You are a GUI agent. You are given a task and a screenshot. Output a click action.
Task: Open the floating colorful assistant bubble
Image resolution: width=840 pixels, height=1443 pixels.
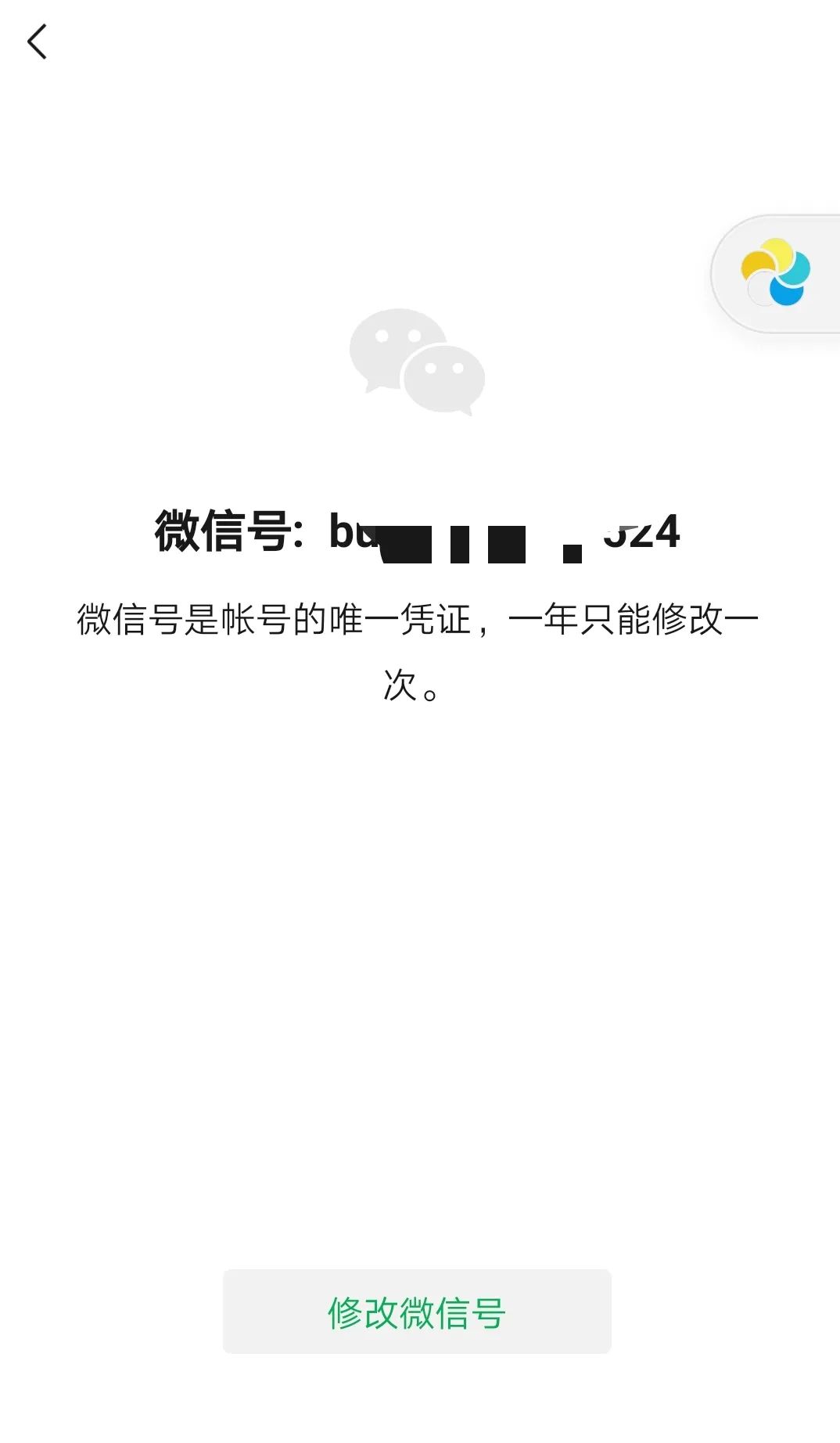(x=775, y=273)
